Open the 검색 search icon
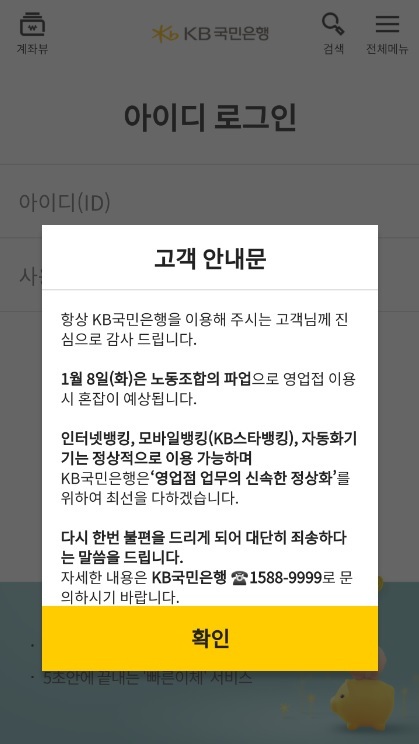The width and height of the screenshot is (419, 744). tap(333, 33)
